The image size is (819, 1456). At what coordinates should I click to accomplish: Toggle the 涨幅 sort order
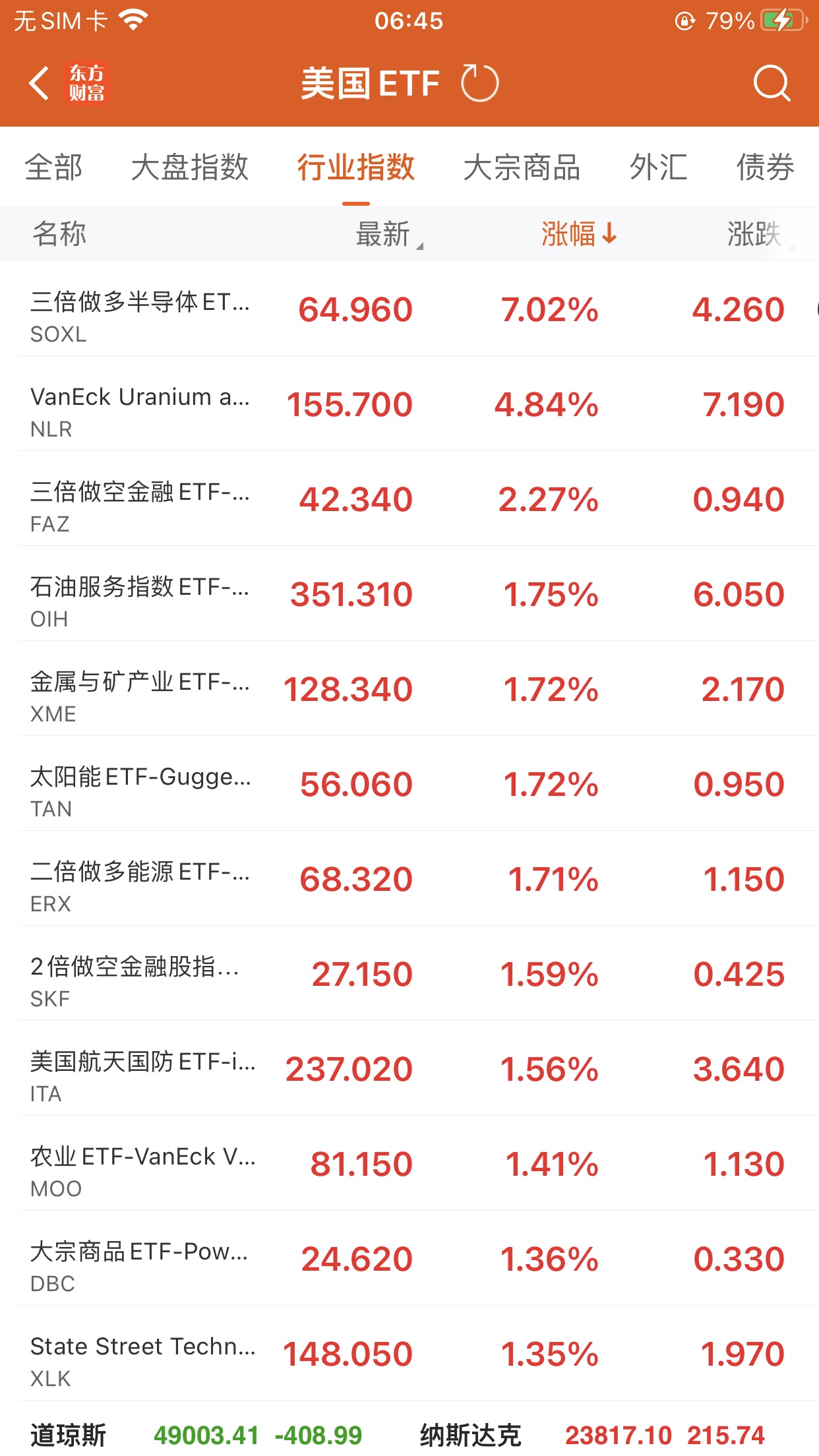pyautogui.click(x=578, y=234)
